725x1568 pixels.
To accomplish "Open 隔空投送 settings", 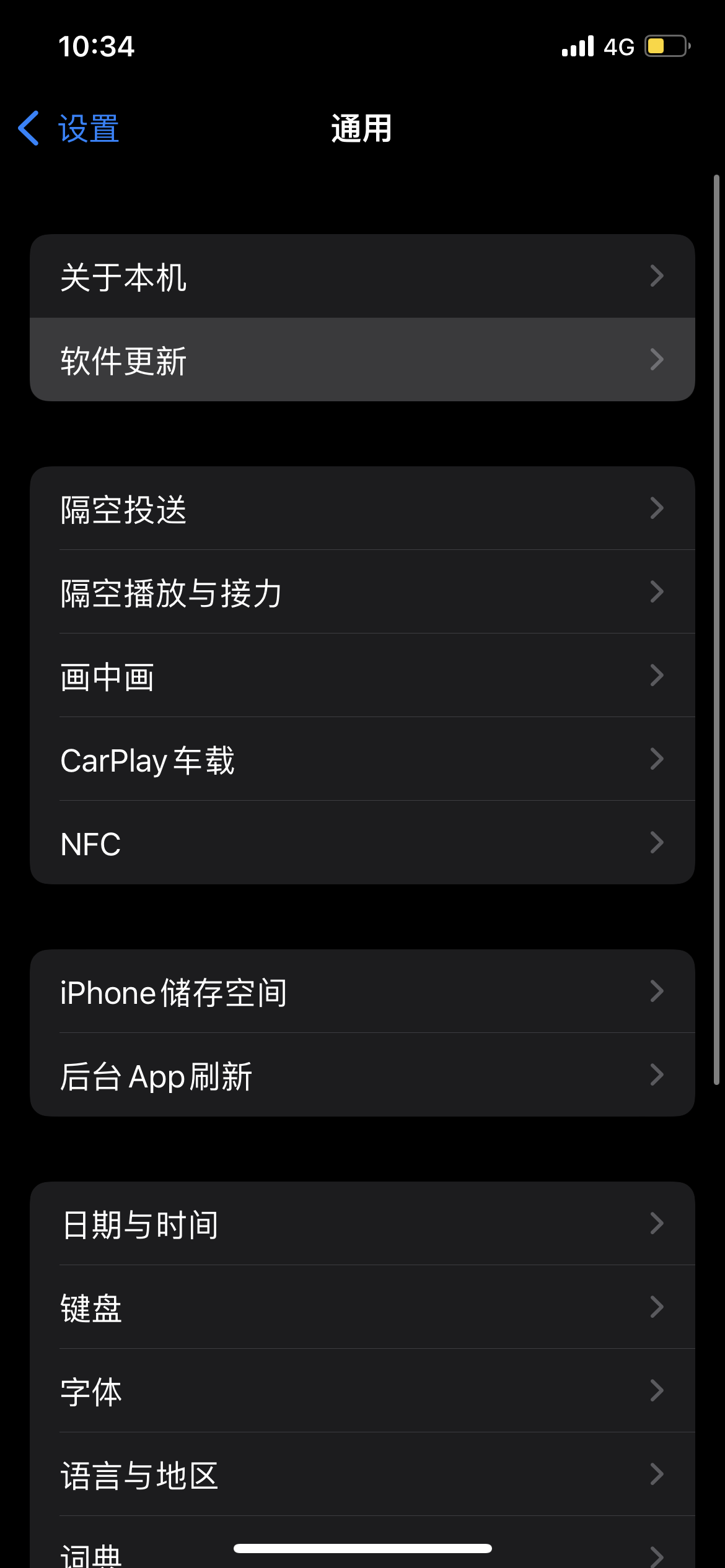I will coord(362,508).
